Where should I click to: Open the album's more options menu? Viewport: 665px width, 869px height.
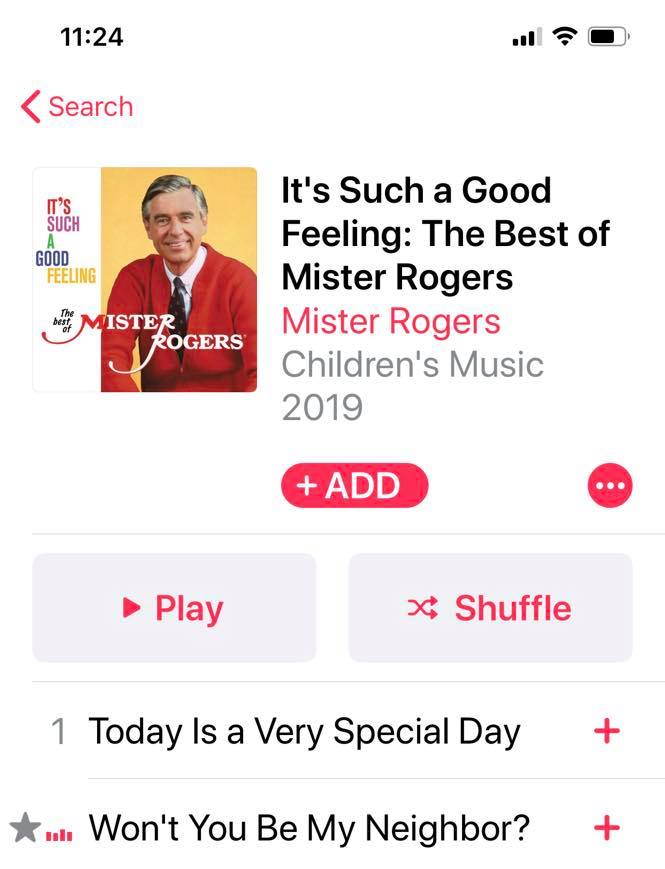608,486
